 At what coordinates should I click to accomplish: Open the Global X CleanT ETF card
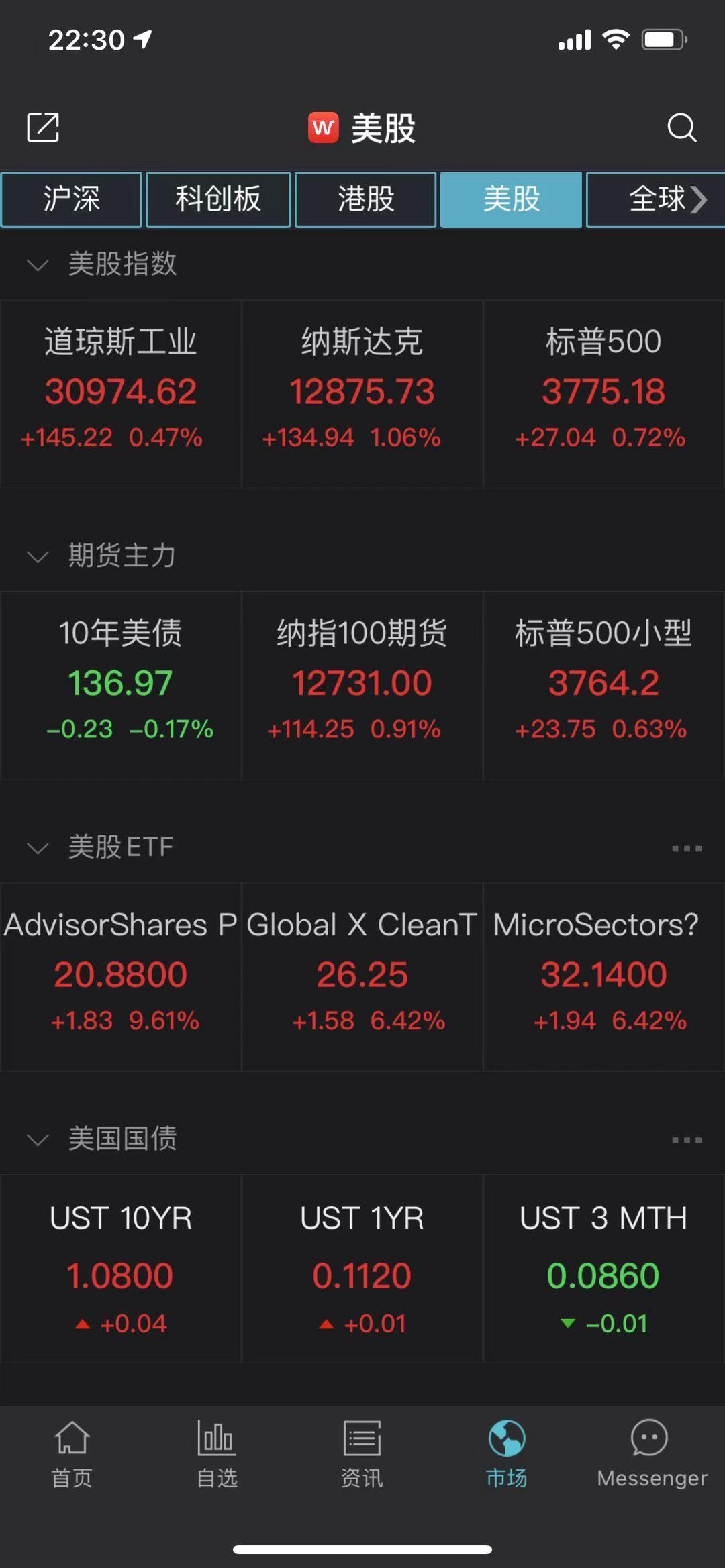pyautogui.click(x=362, y=976)
